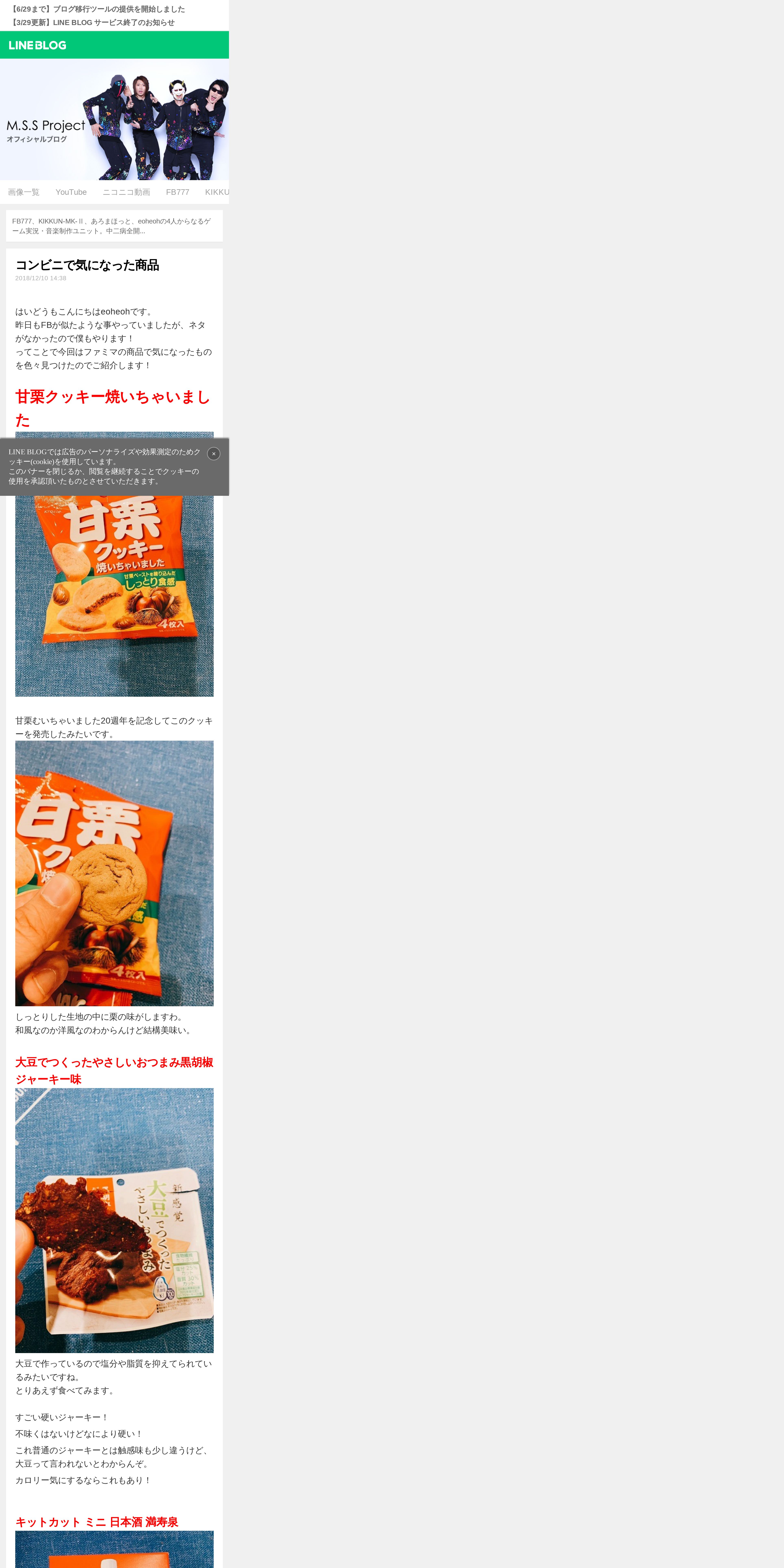
Task: Open the コンビニで気になった商品 post title
Action: (x=87, y=265)
